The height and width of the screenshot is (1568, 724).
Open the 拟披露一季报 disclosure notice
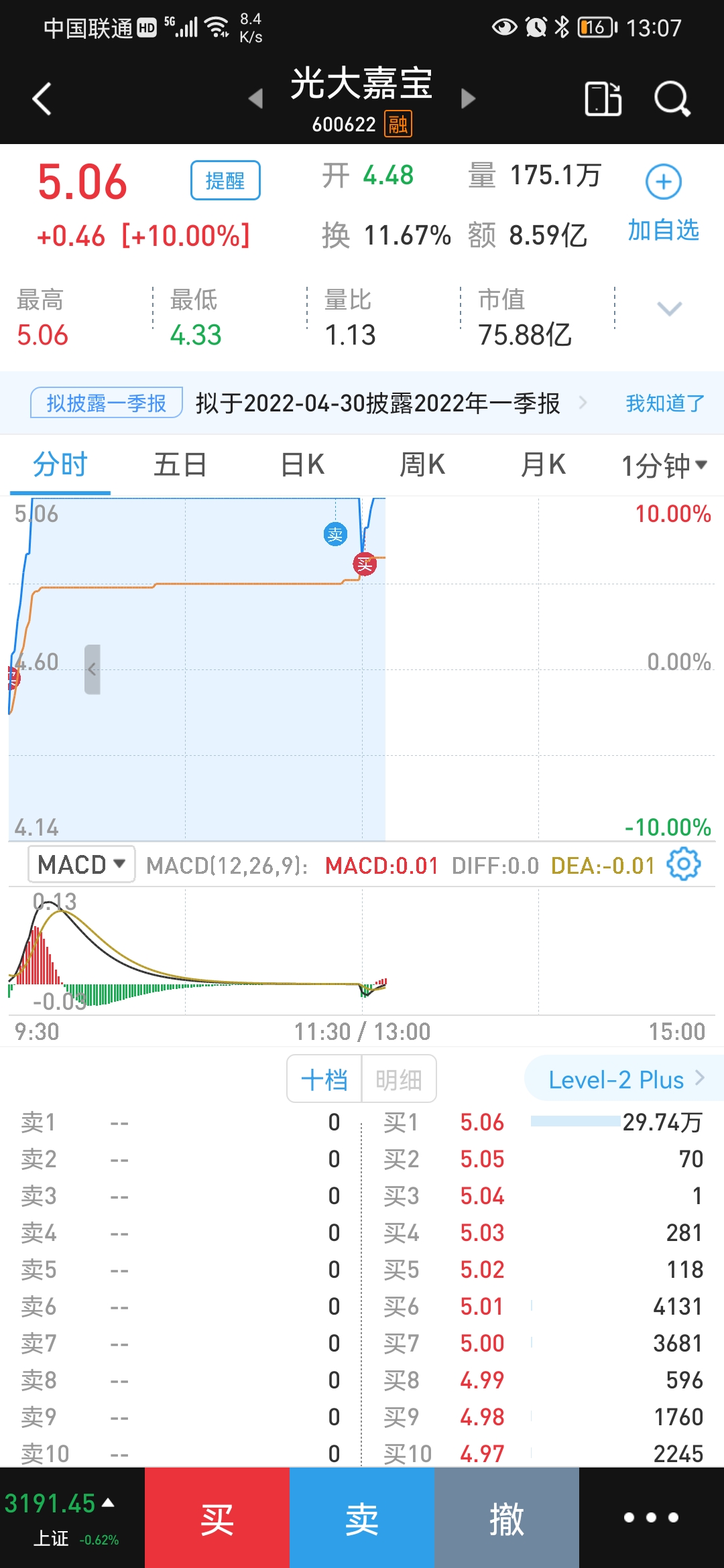pyautogui.click(x=107, y=403)
